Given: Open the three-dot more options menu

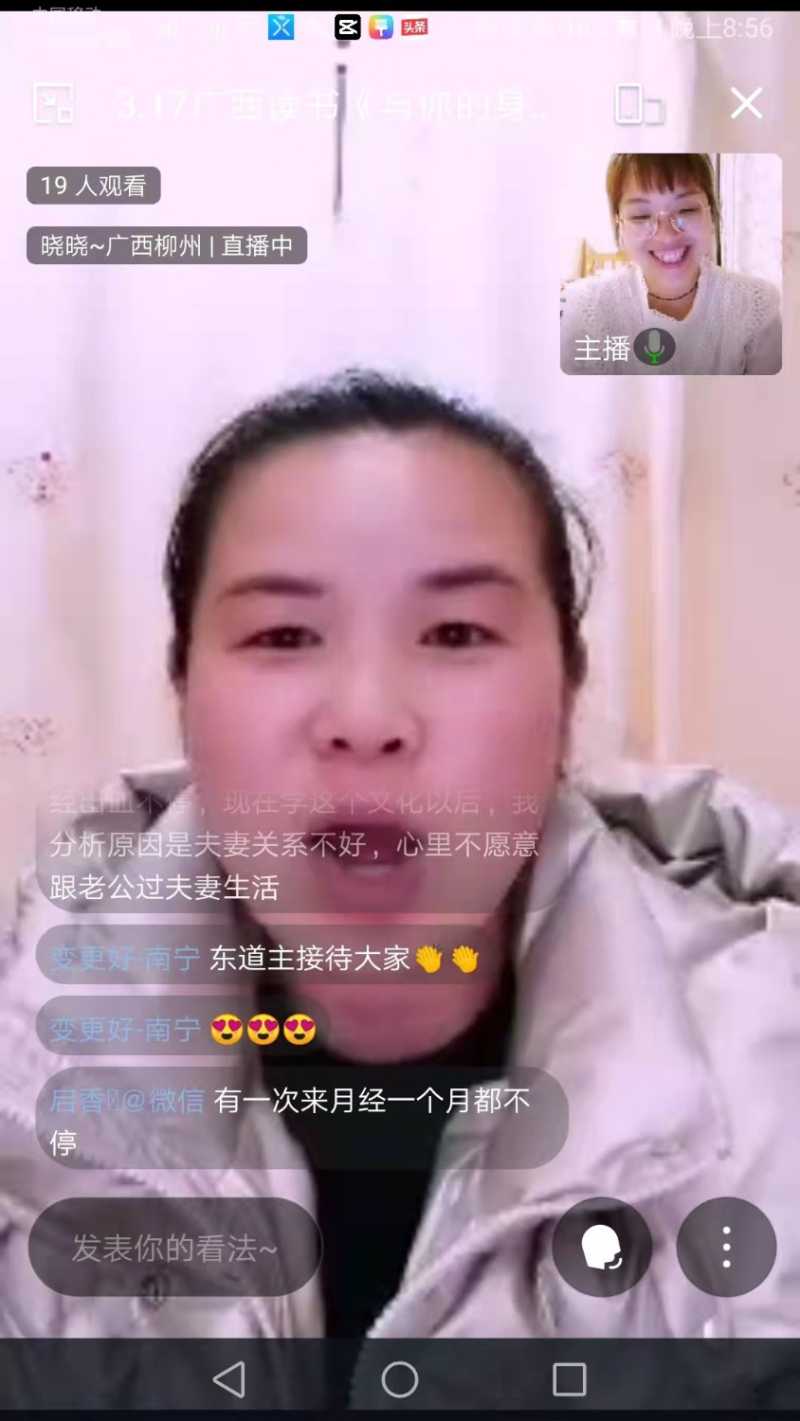Looking at the screenshot, I should click(726, 1247).
